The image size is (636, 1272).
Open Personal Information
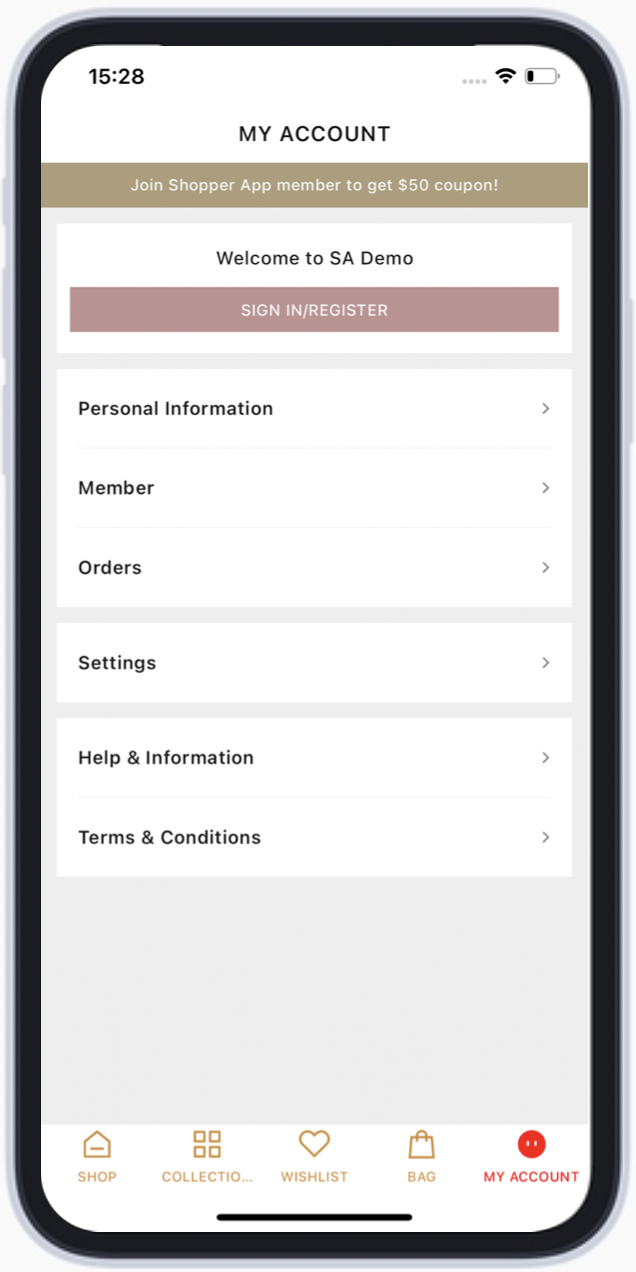[314, 409]
